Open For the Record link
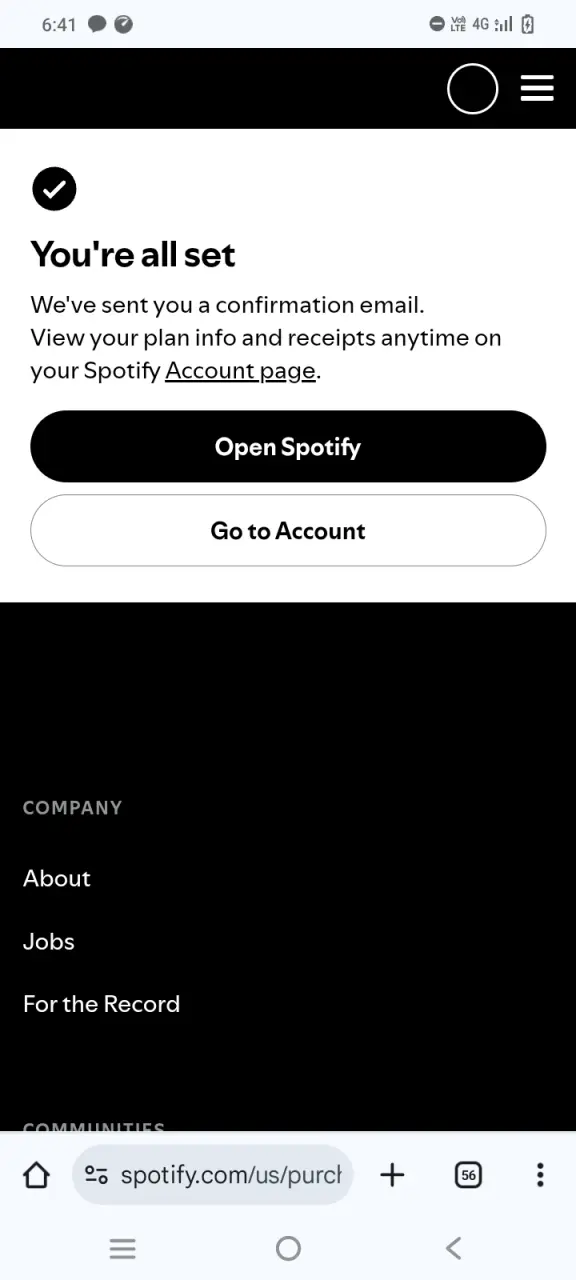The width and height of the screenshot is (576, 1280). click(101, 1004)
